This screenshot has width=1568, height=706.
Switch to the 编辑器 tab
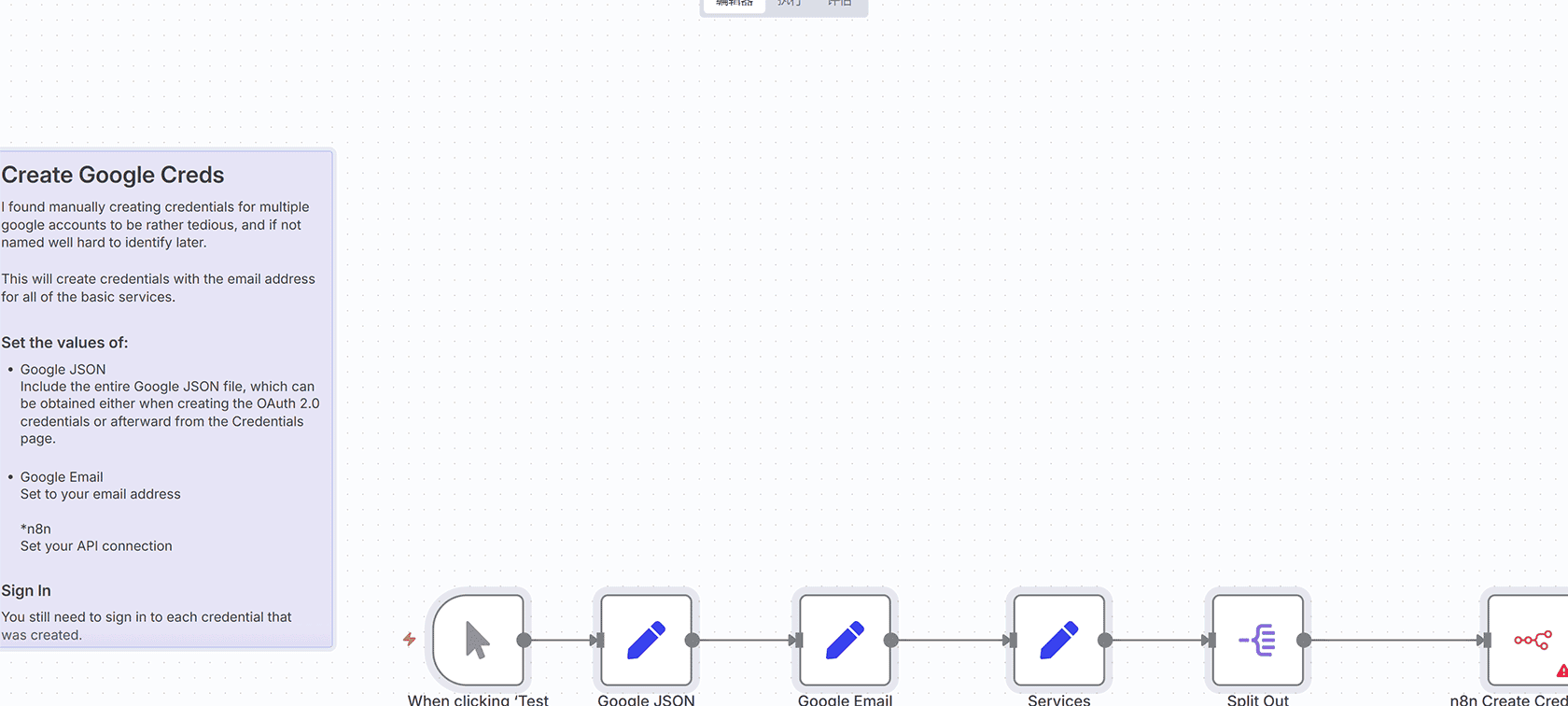pyautogui.click(x=735, y=5)
